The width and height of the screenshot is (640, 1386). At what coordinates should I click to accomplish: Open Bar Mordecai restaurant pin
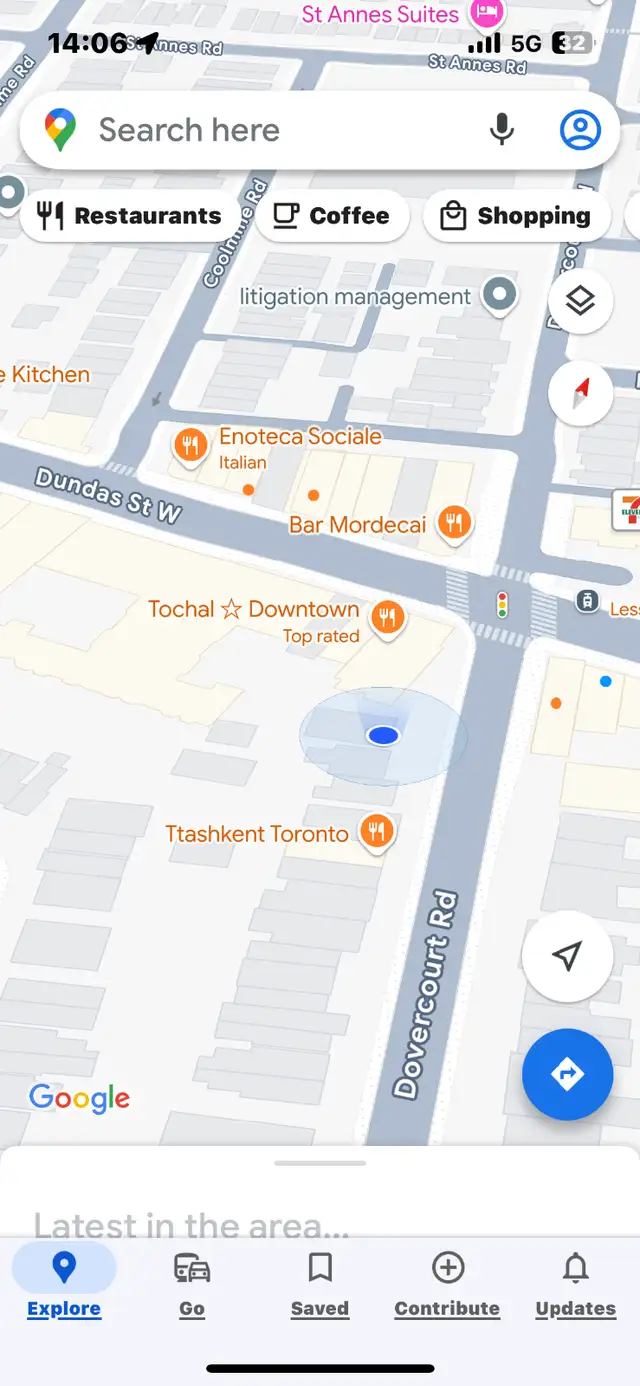point(455,522)
